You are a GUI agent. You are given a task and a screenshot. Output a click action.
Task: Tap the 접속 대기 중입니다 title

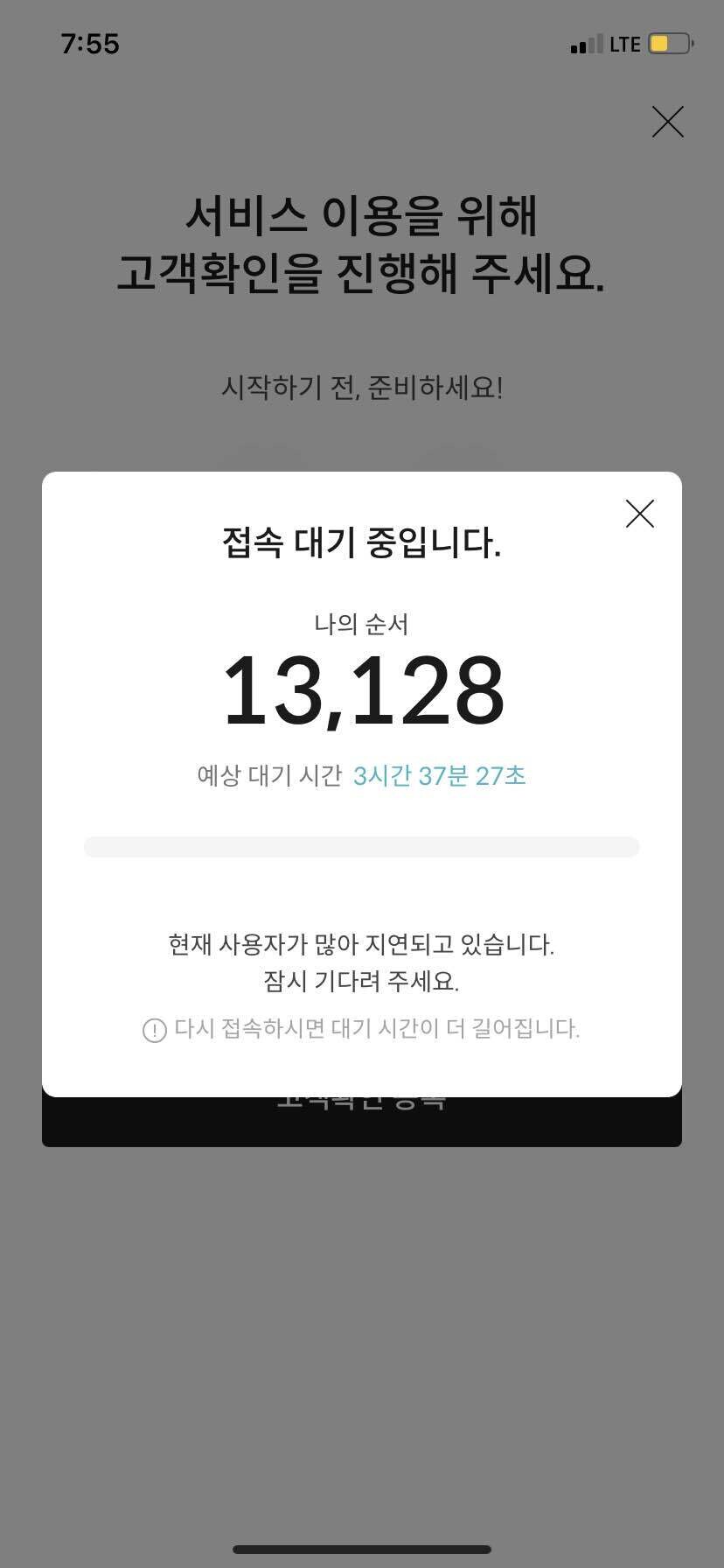361,542
